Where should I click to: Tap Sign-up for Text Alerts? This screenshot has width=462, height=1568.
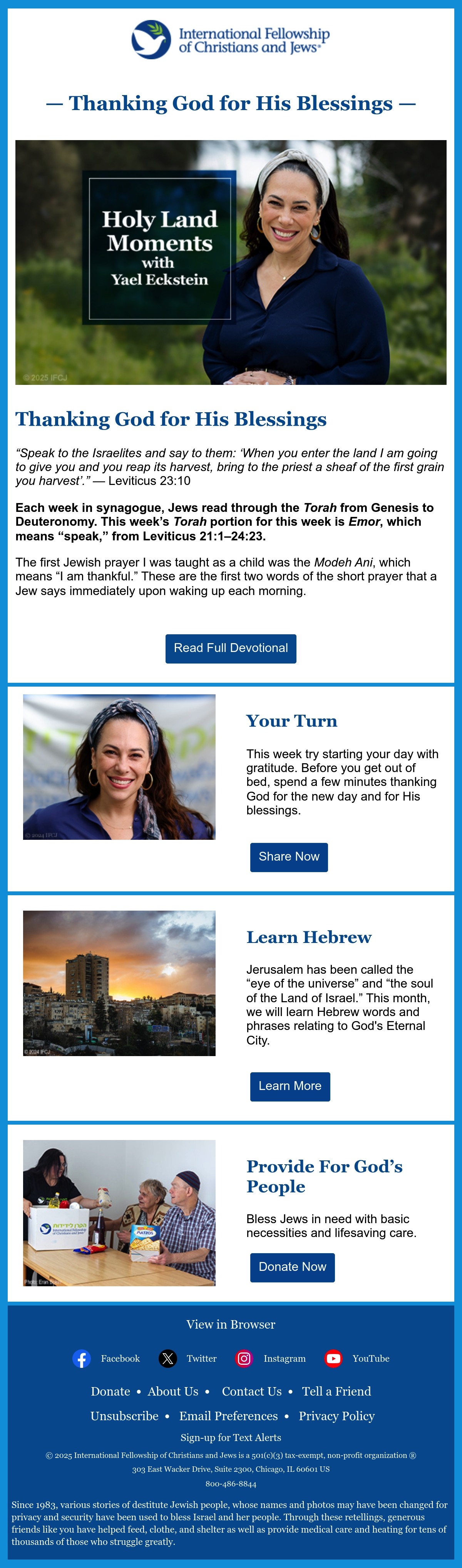231,1438
